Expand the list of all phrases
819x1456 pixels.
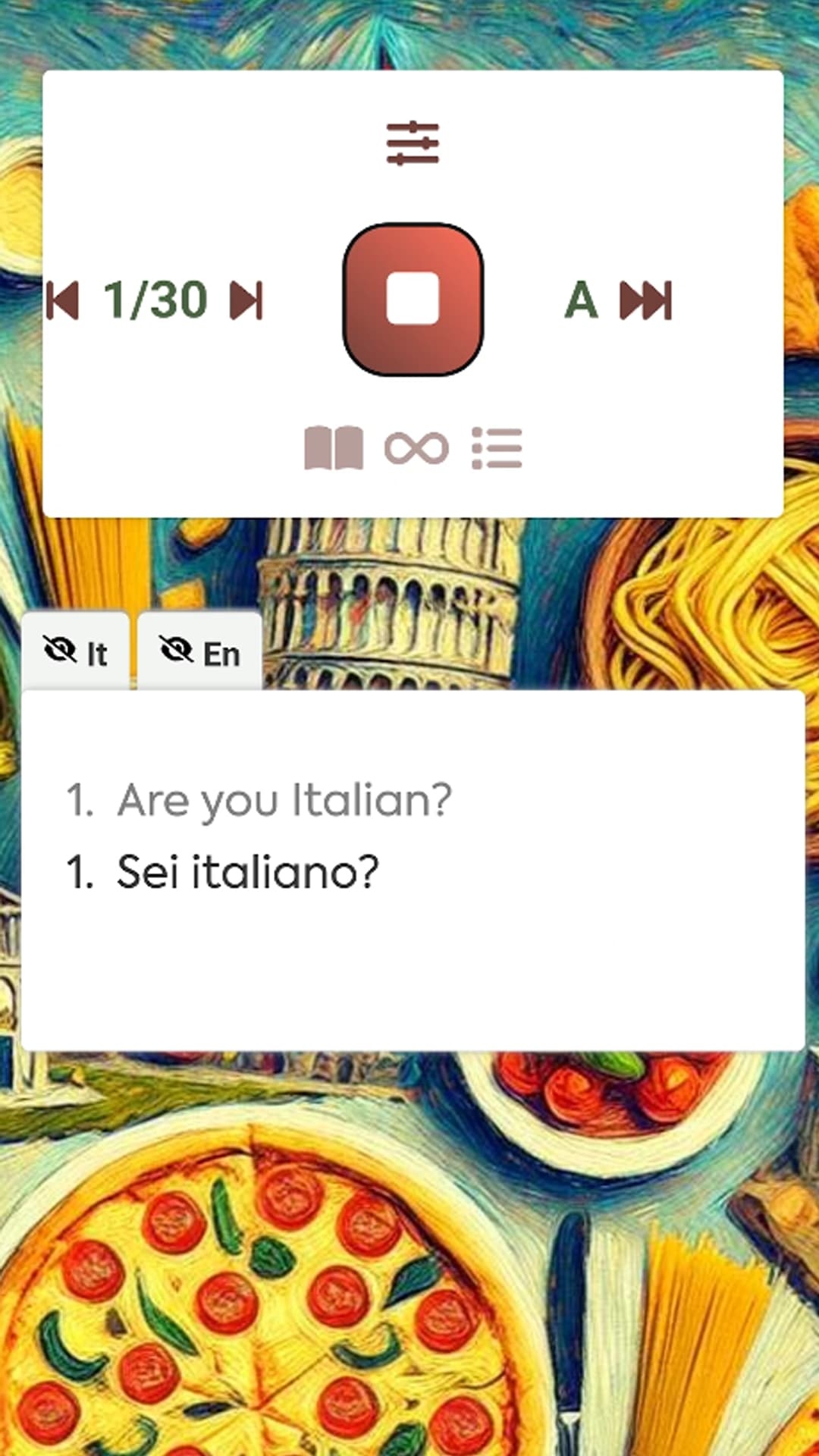pos(497,447)
